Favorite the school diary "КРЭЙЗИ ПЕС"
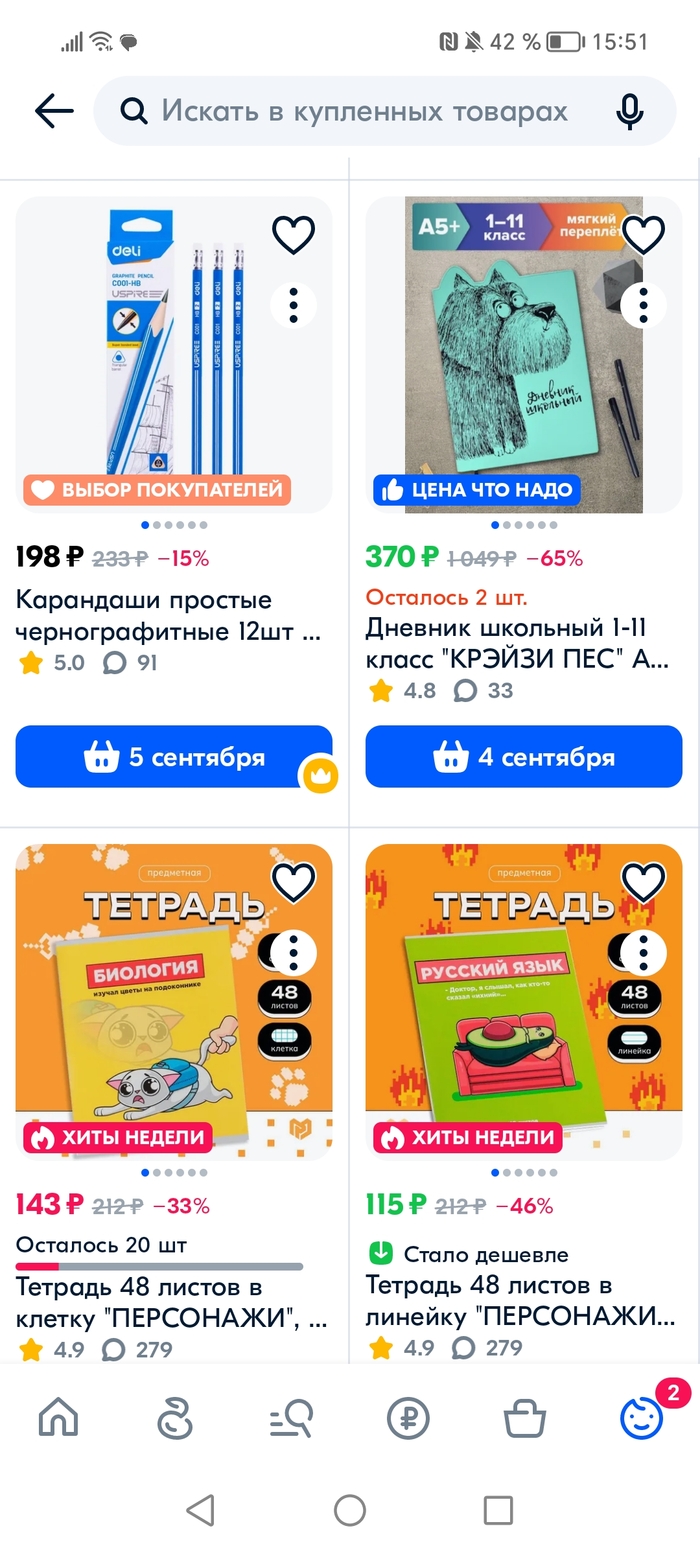Viewport: 700px width, 1548px height. coord(643,235)
